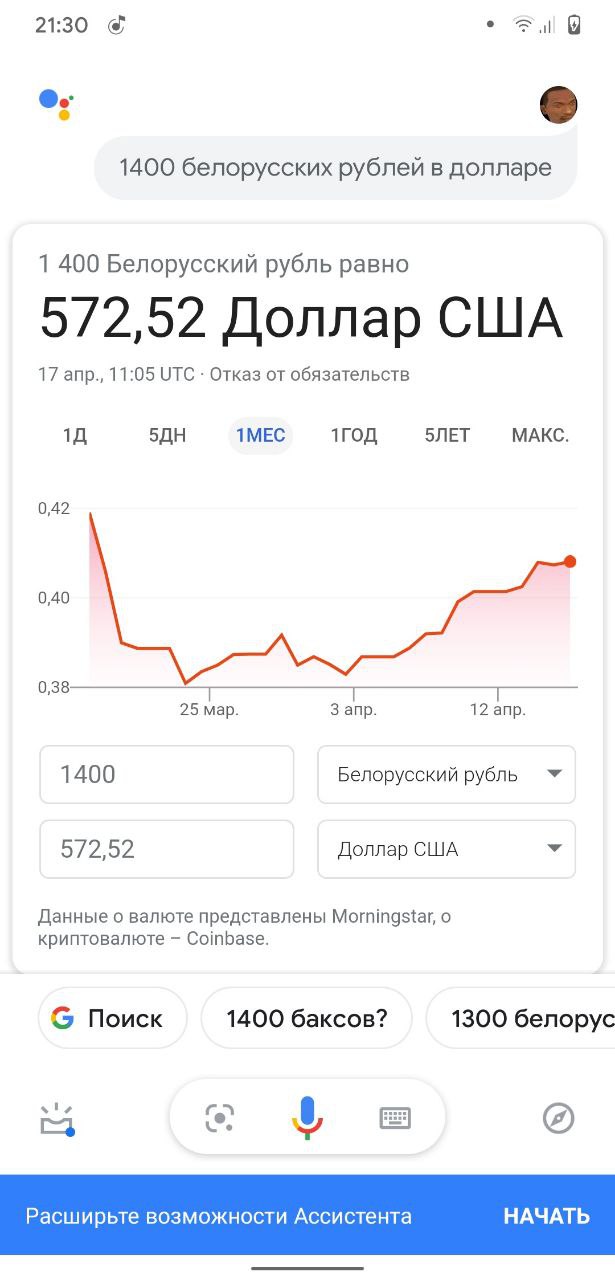The width and height of the screenshot is (615, 1280).
Task: Switch the chart to 5ЛЕТ range
Action: point(447,435)
